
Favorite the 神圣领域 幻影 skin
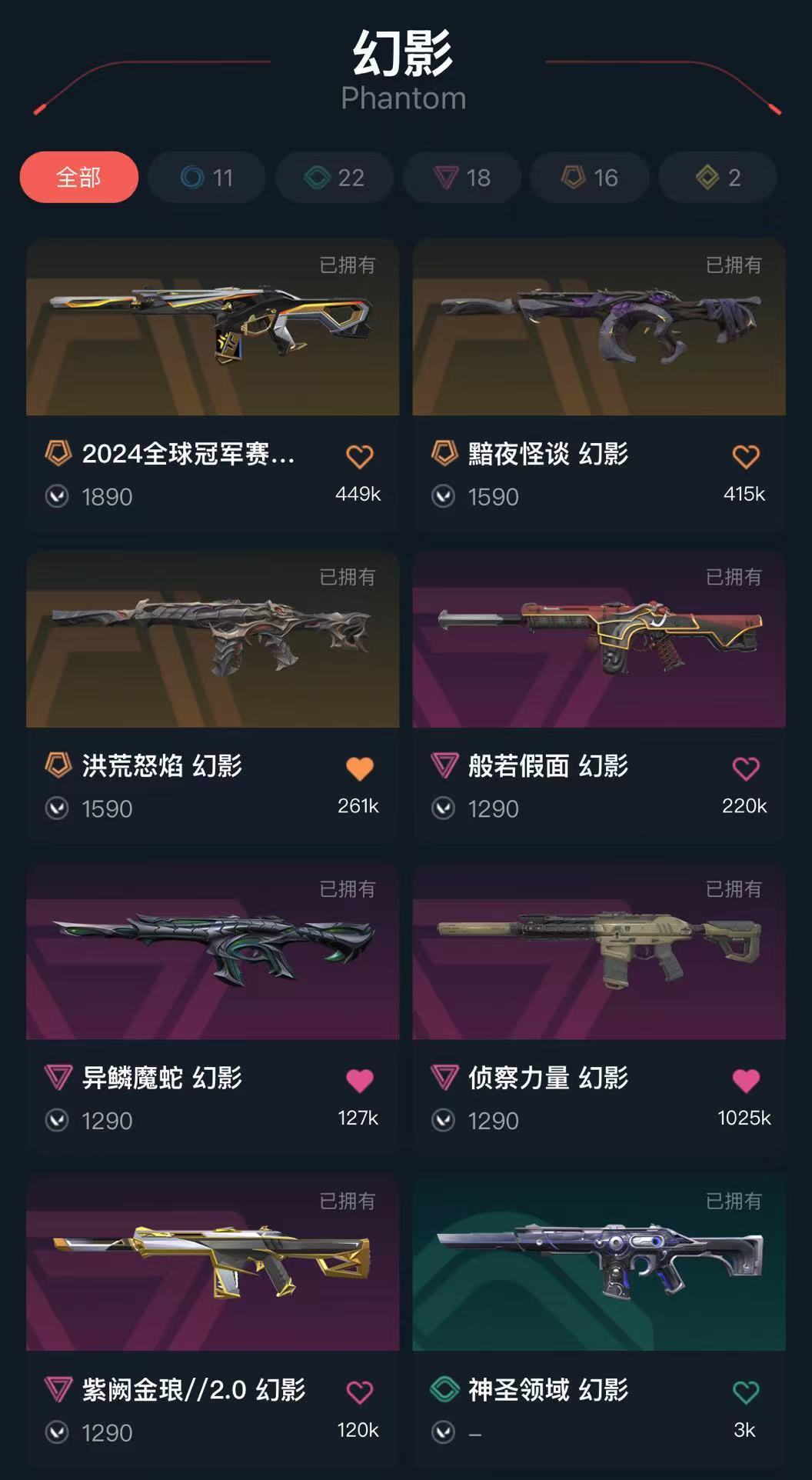(x=745, y=1392)
